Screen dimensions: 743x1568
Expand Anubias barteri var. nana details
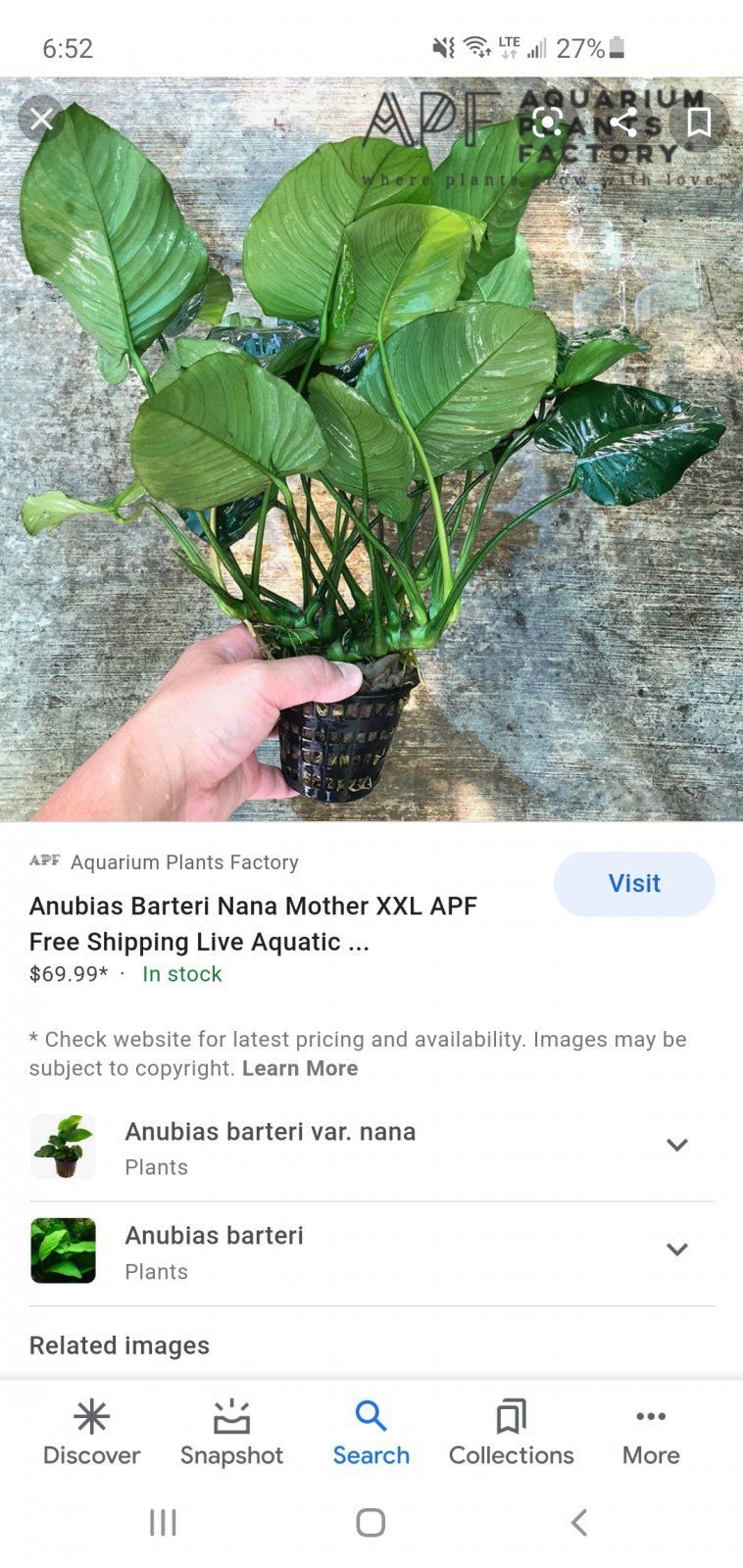point(676,1145)
